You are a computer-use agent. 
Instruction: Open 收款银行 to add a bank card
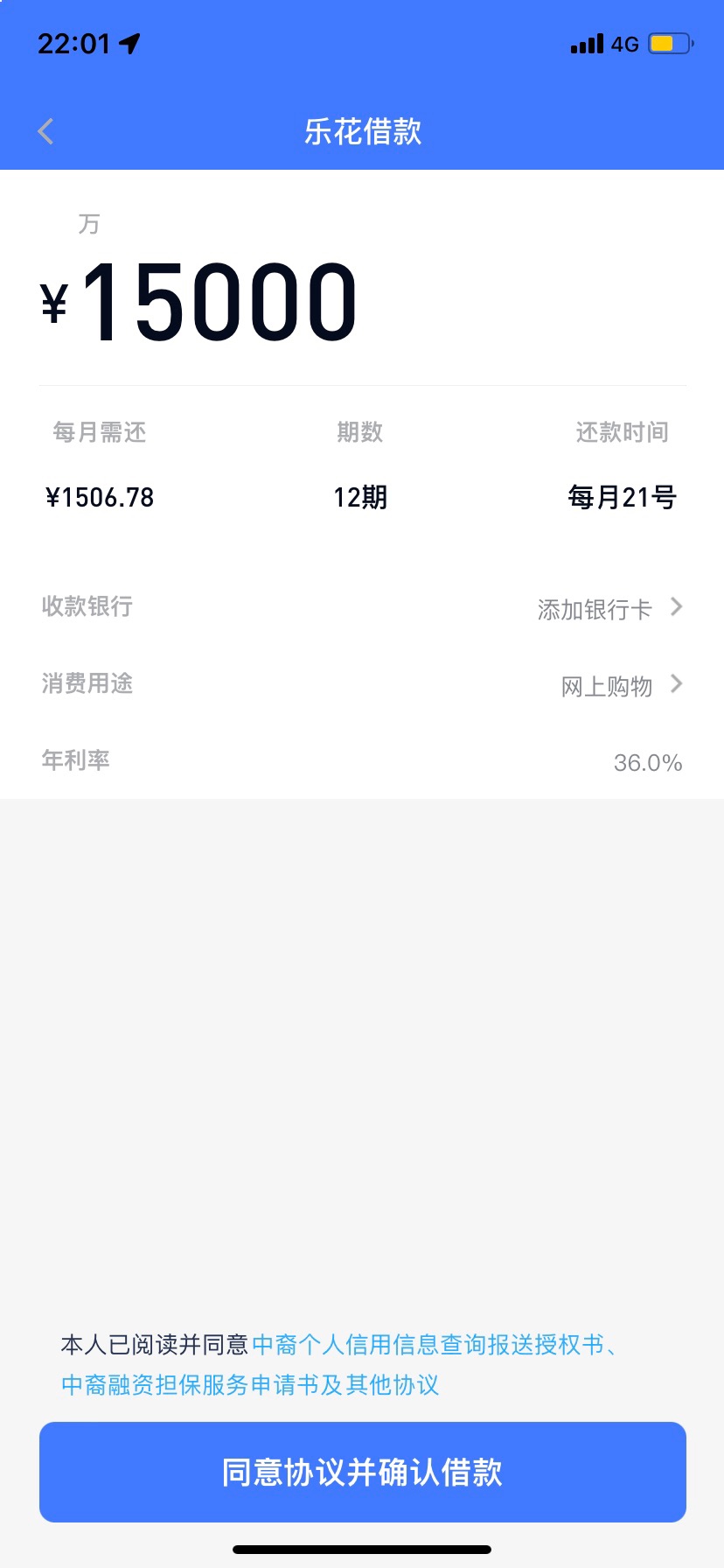(362, 607)
